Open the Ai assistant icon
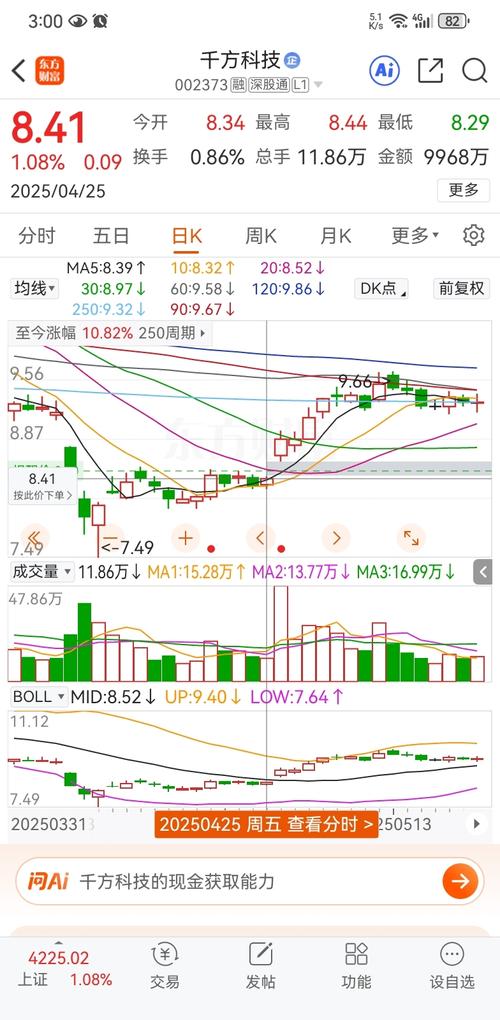This screenshot has width=500, height=1020. coord(384,70)
